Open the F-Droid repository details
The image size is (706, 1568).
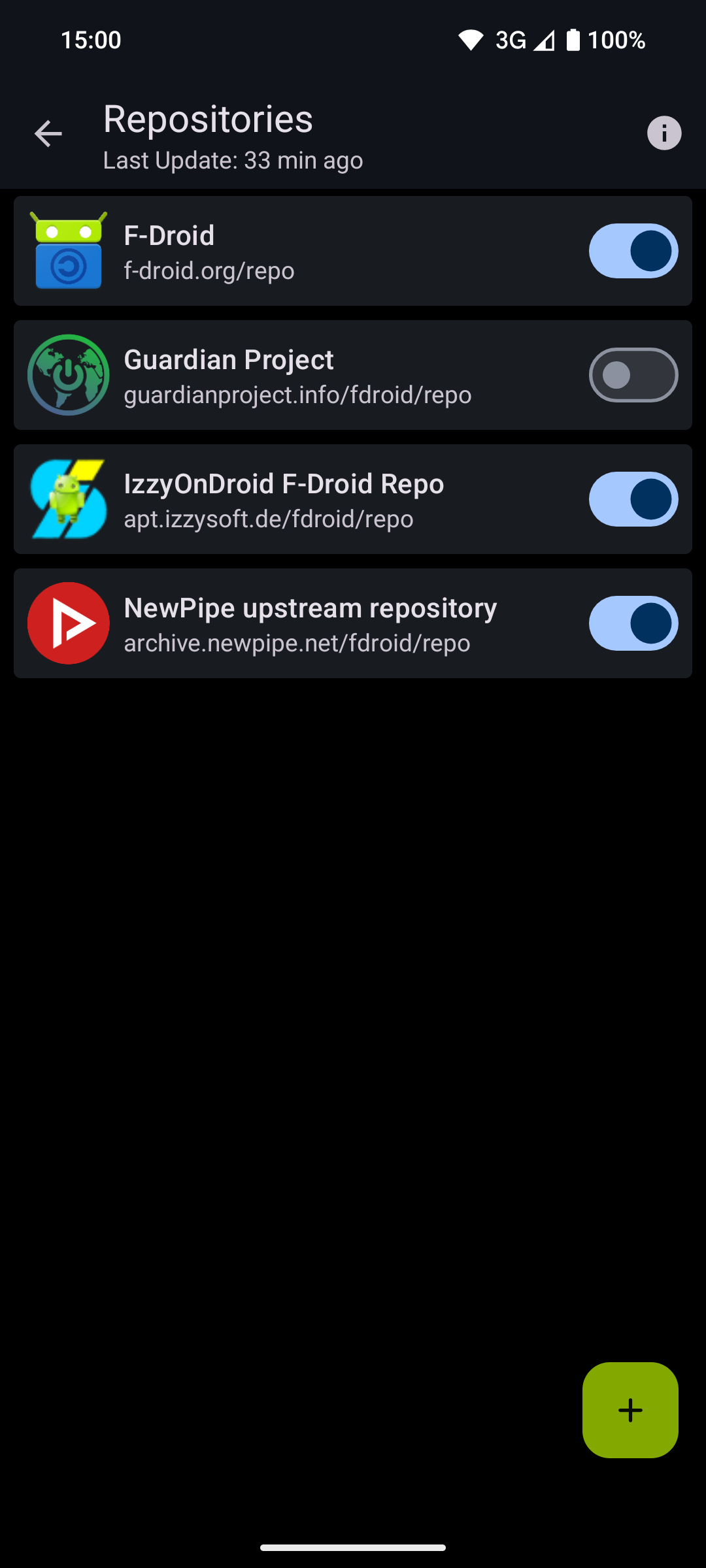pos(294,252)
